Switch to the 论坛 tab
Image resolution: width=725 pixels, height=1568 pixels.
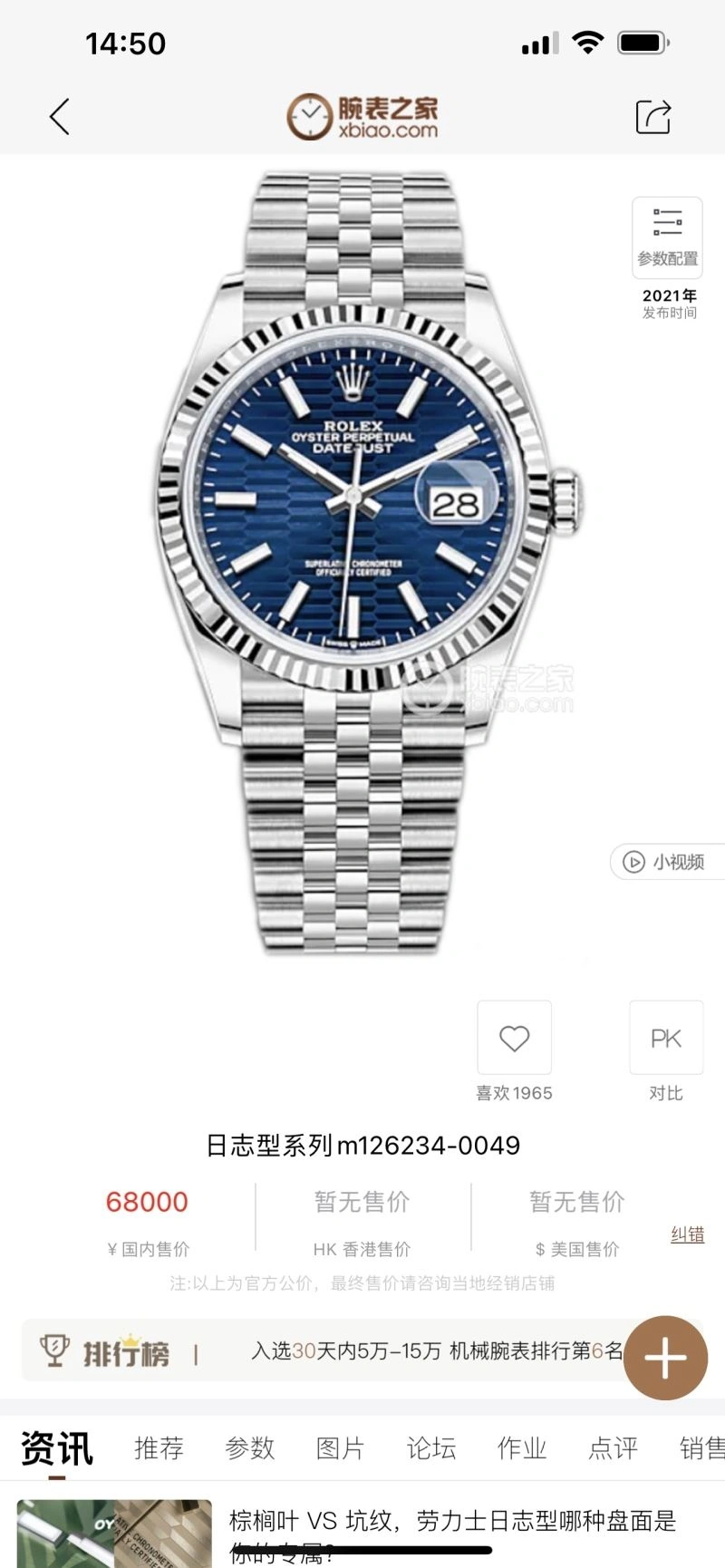coord(430,1448)
